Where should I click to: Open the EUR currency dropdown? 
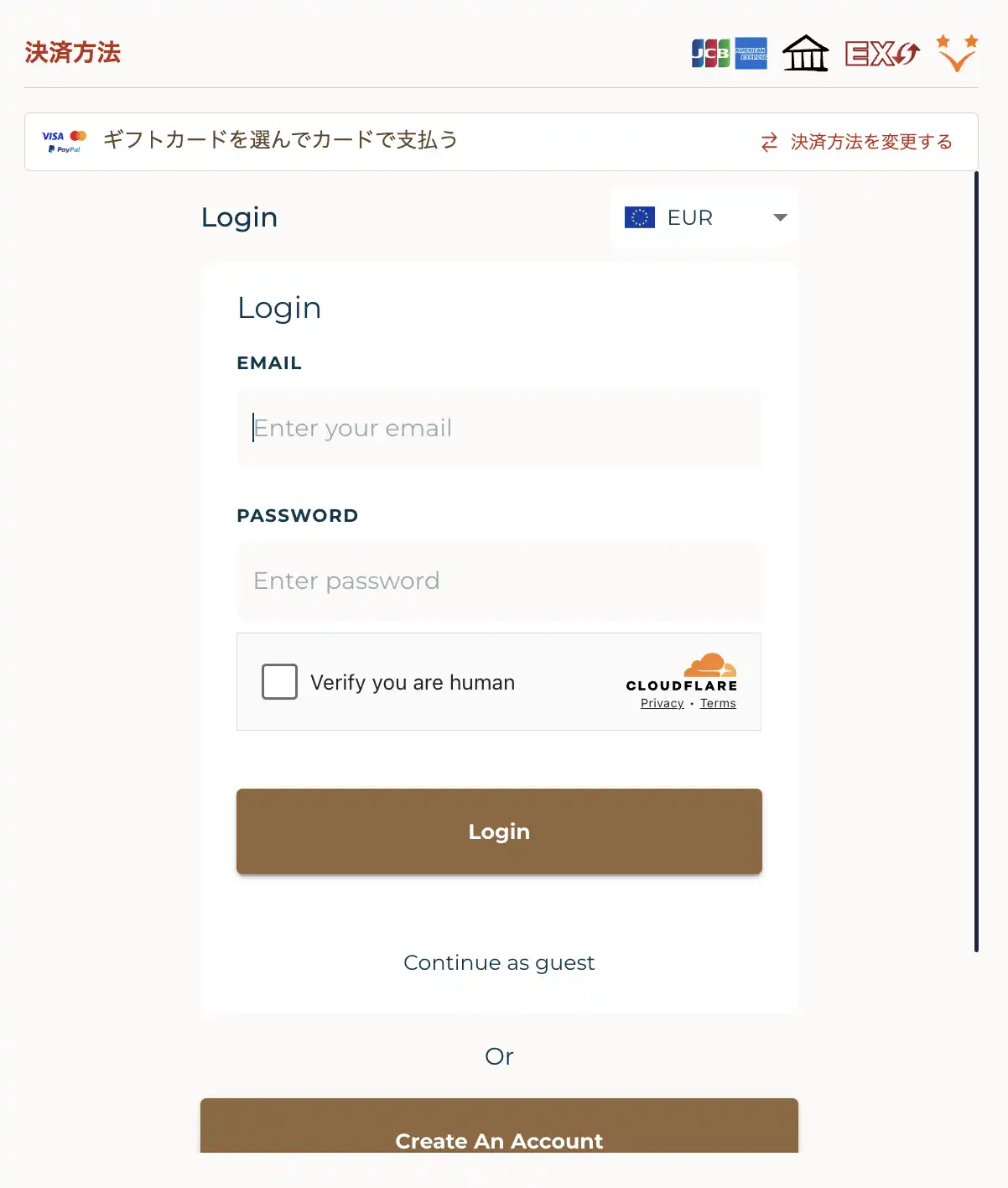tap(704, 217)
